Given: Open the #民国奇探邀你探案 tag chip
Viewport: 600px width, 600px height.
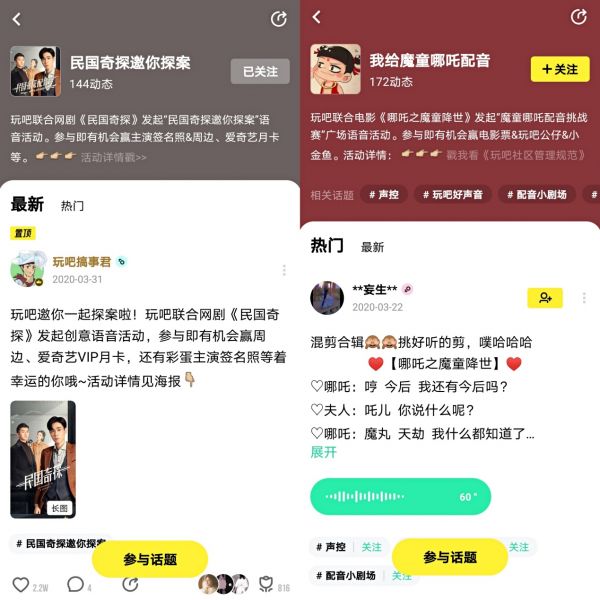Looking at the screenshot, I should 60,544.
